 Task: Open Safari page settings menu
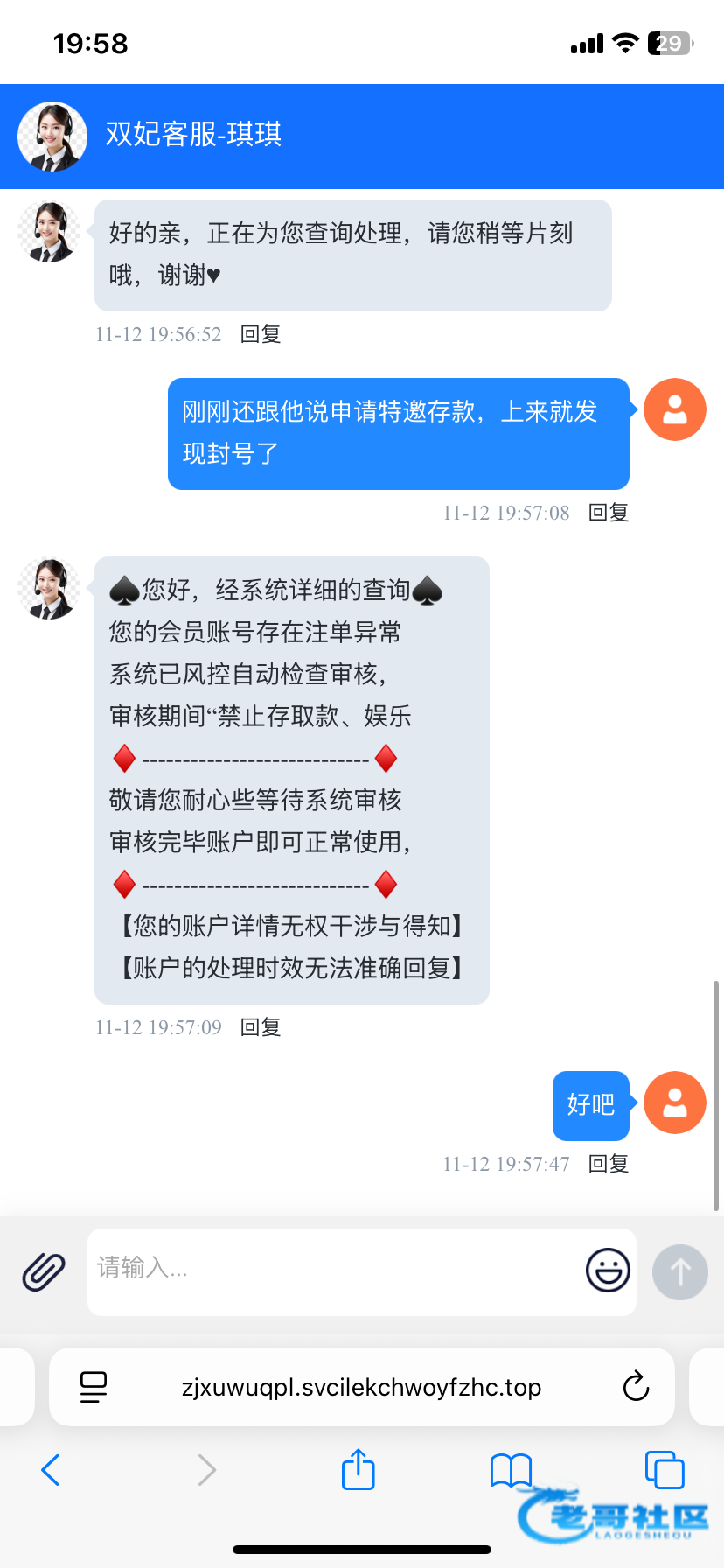[x=94, y=1387]
